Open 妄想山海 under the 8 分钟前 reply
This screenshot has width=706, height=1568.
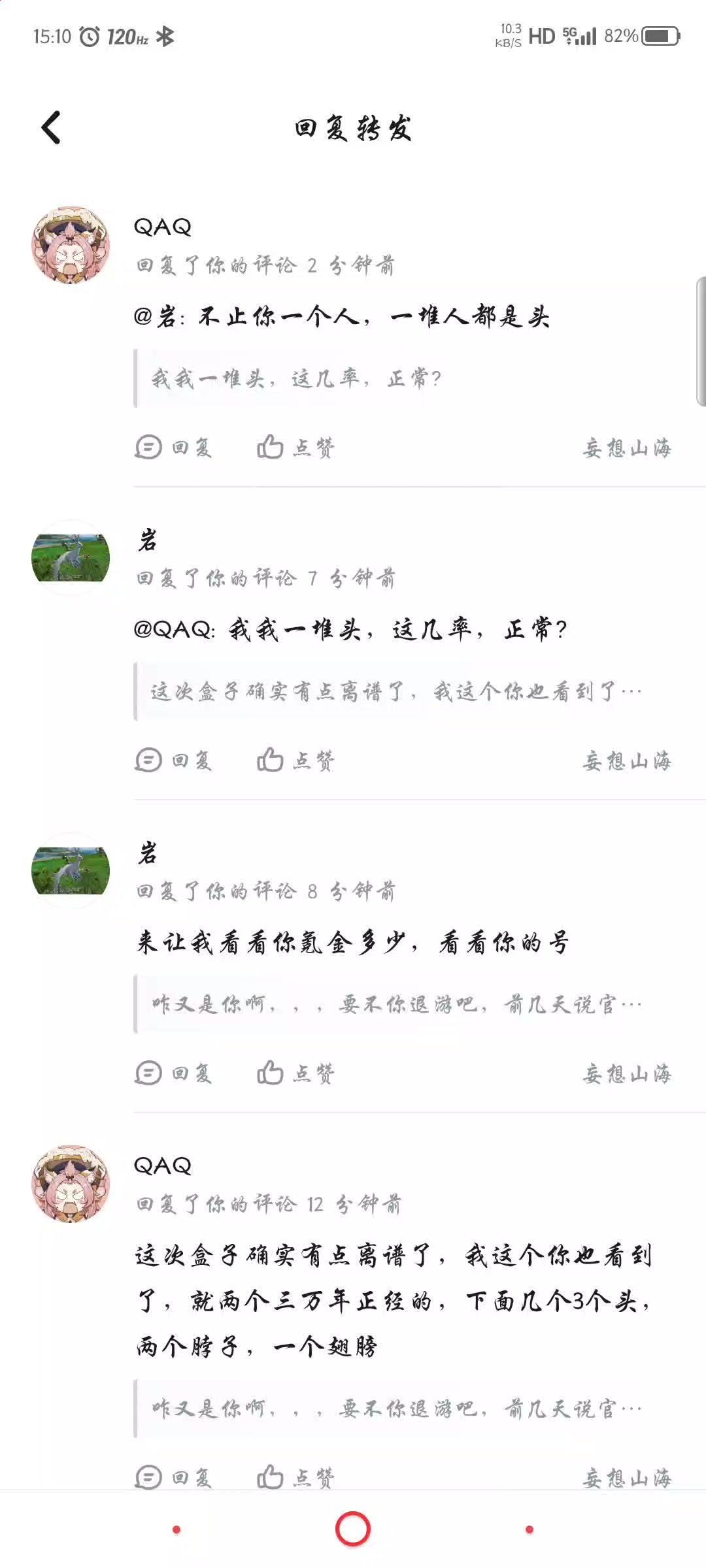(626, 1074)
